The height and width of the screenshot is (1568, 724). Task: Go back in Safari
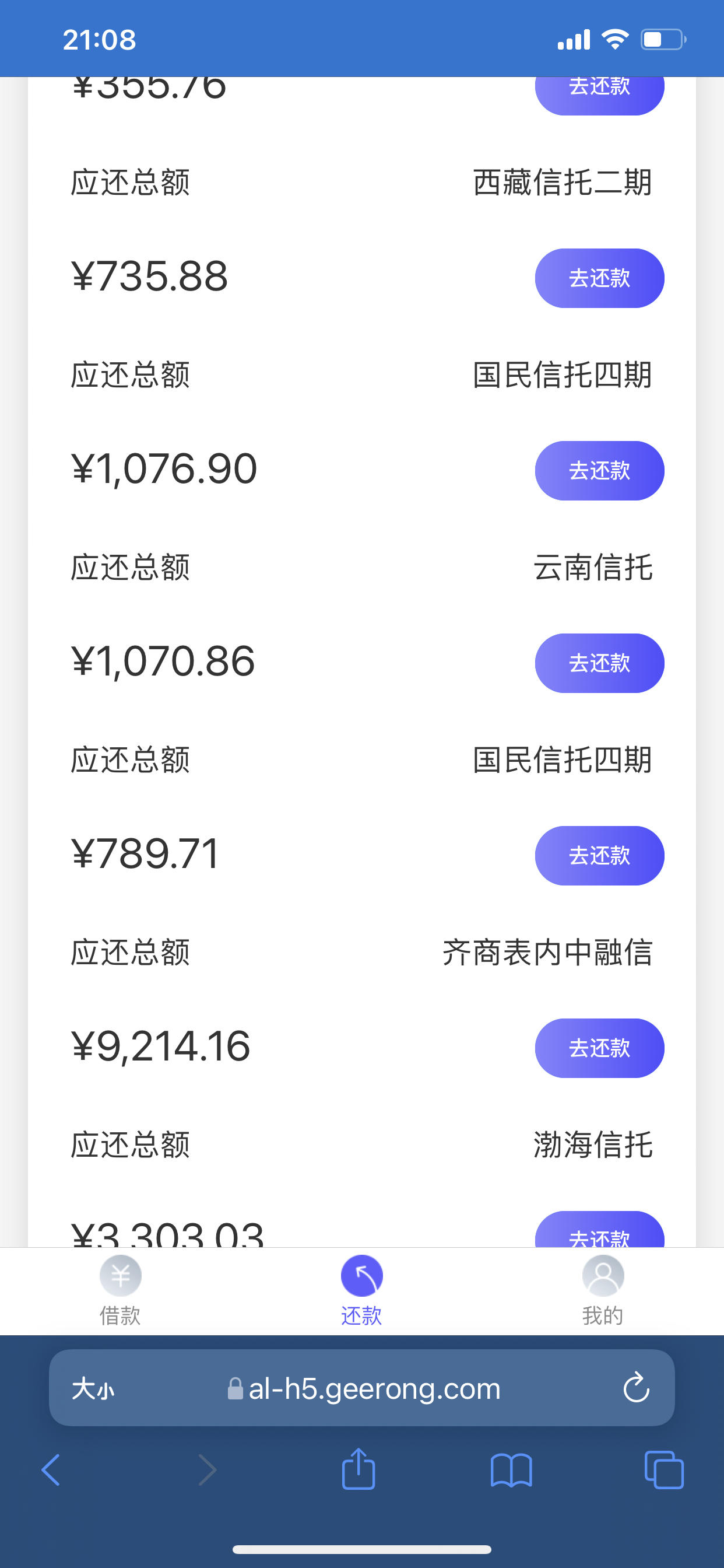click(51, 1470)
